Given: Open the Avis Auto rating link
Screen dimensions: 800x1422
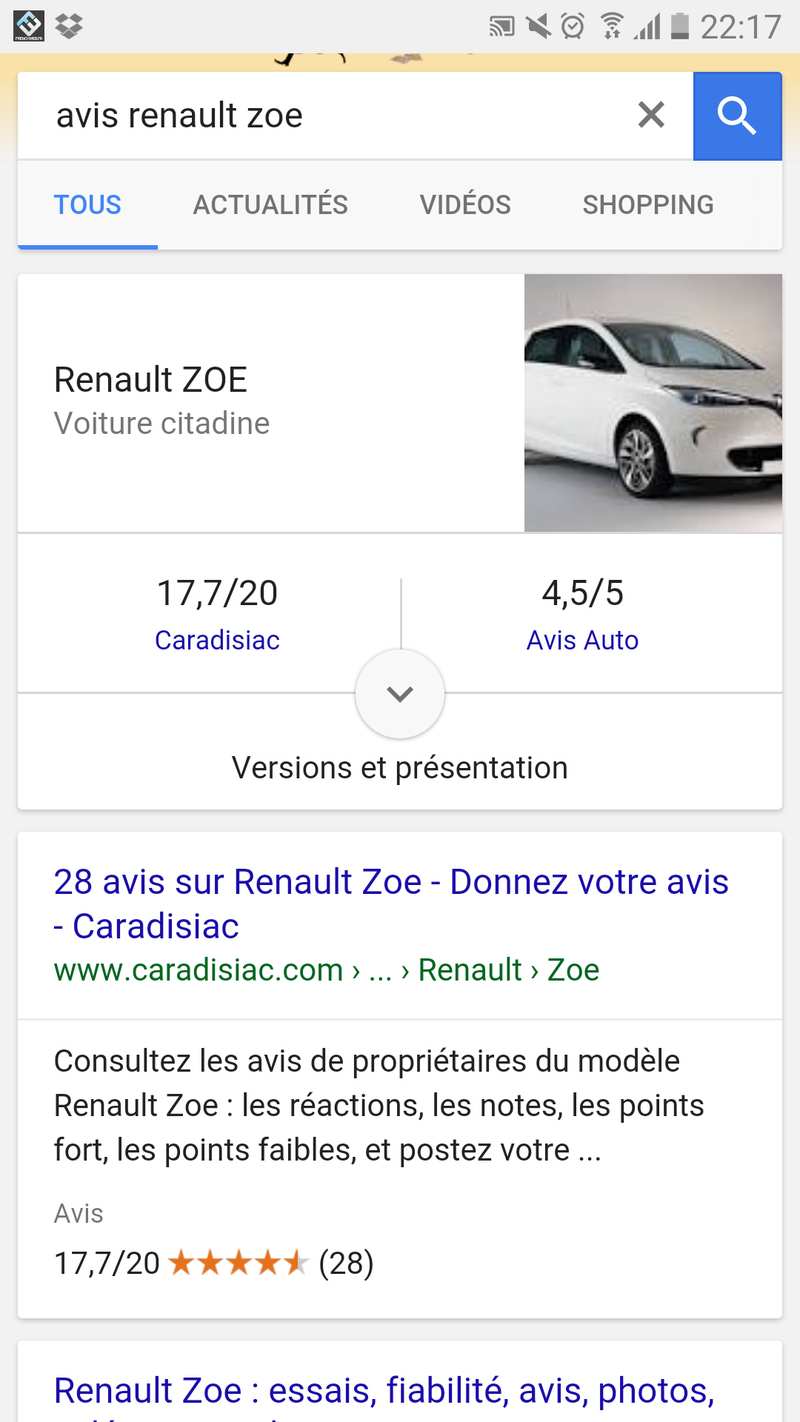Looking at the screenshot, I should pos(582,640).
